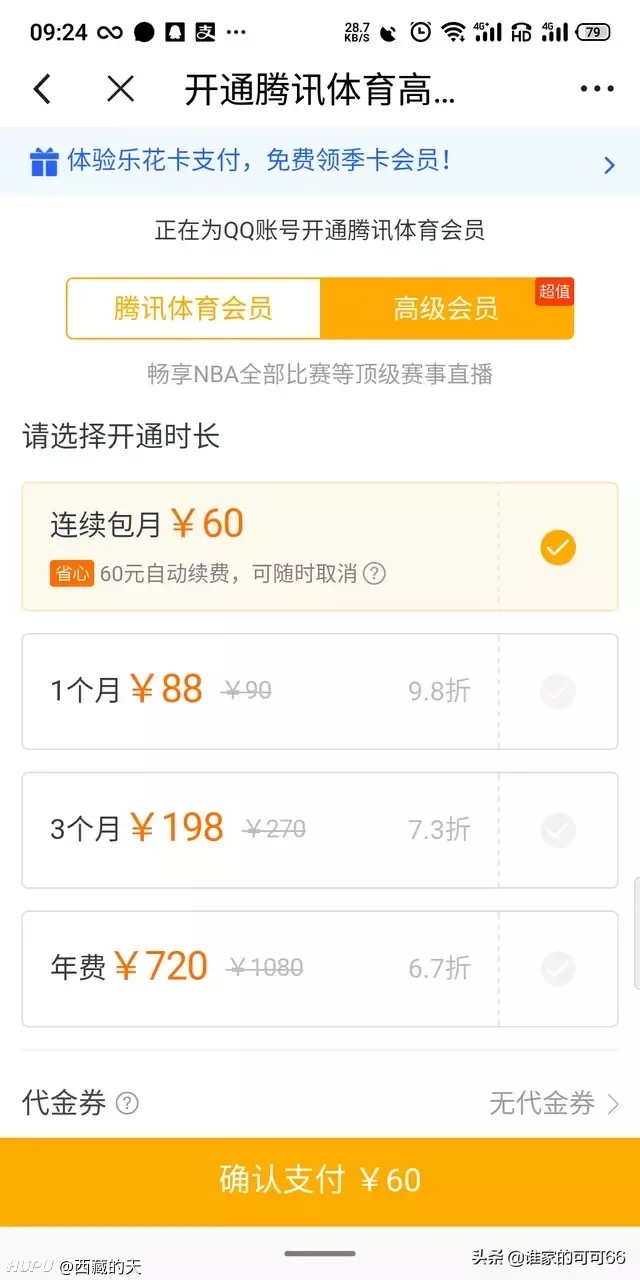This screenshot has height=1280, width=640.
Task: Choose the 连续包月 ￥60 plan
Action: click(320, 547)
